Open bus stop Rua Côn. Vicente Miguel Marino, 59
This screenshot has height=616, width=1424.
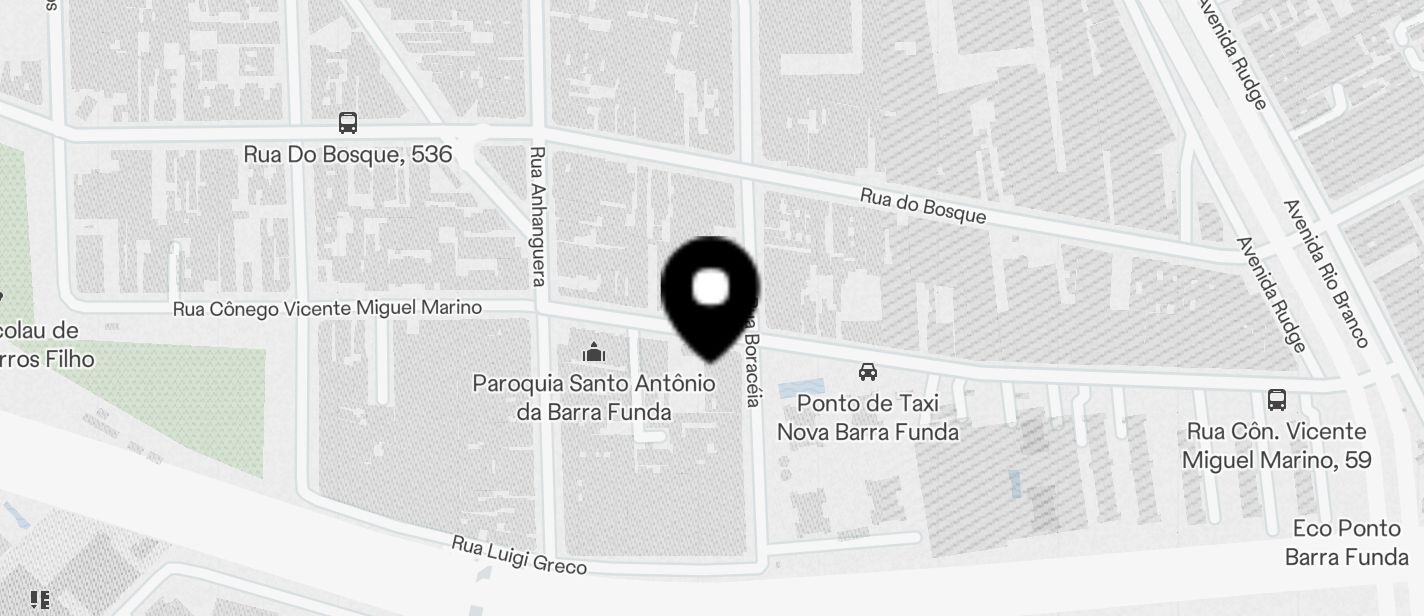pos(1276,400)
